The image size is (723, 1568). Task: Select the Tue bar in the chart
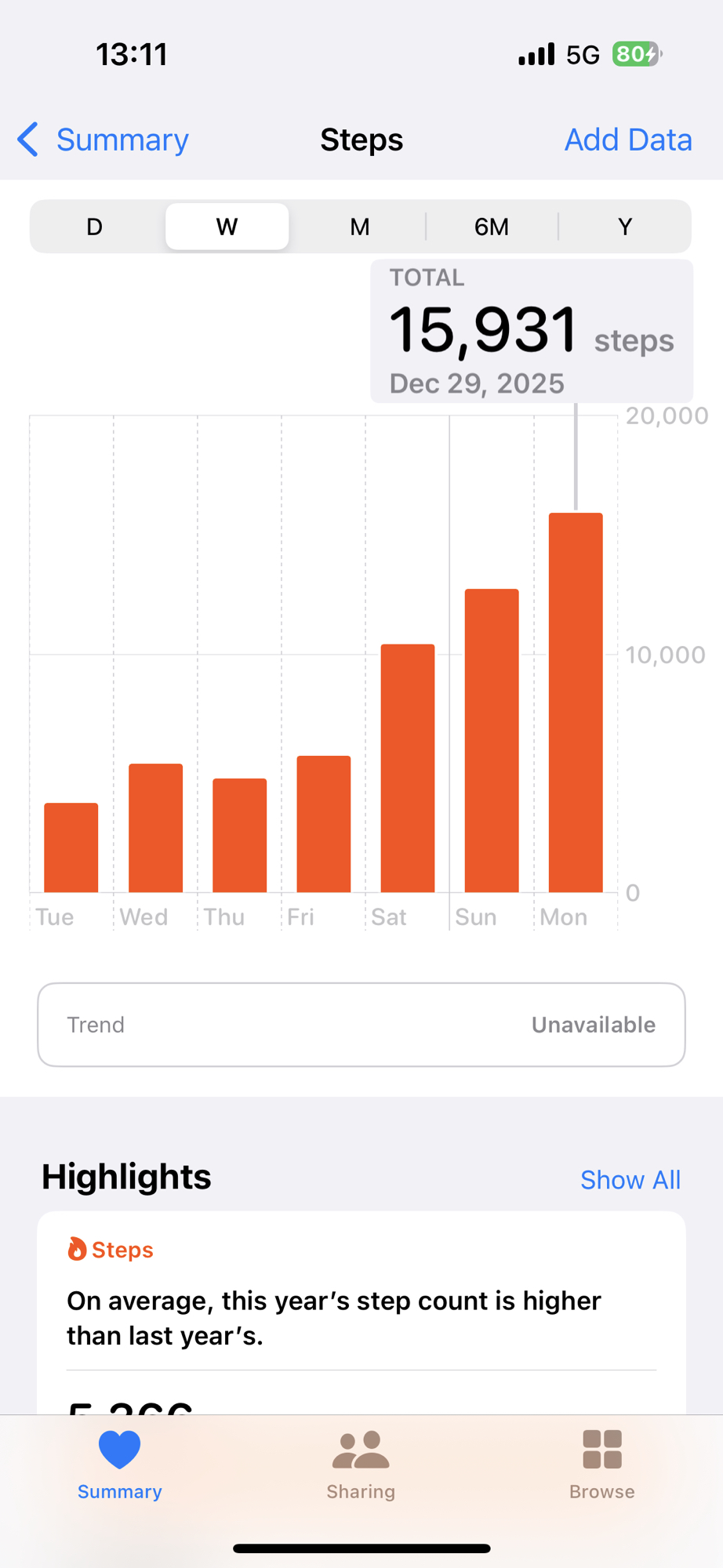click(71, 848)
